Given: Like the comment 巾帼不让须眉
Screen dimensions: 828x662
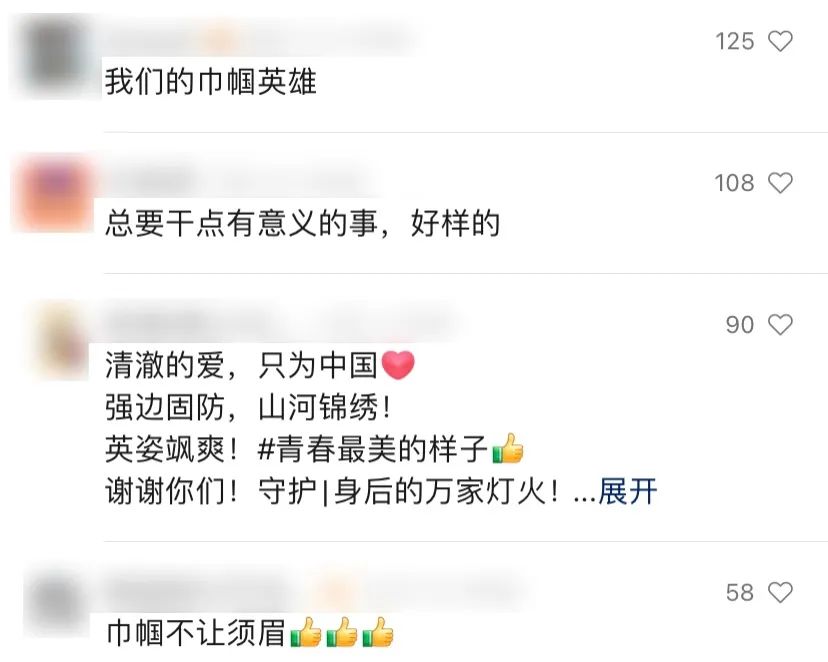Looking at the screenshot, I should (779, 593).
